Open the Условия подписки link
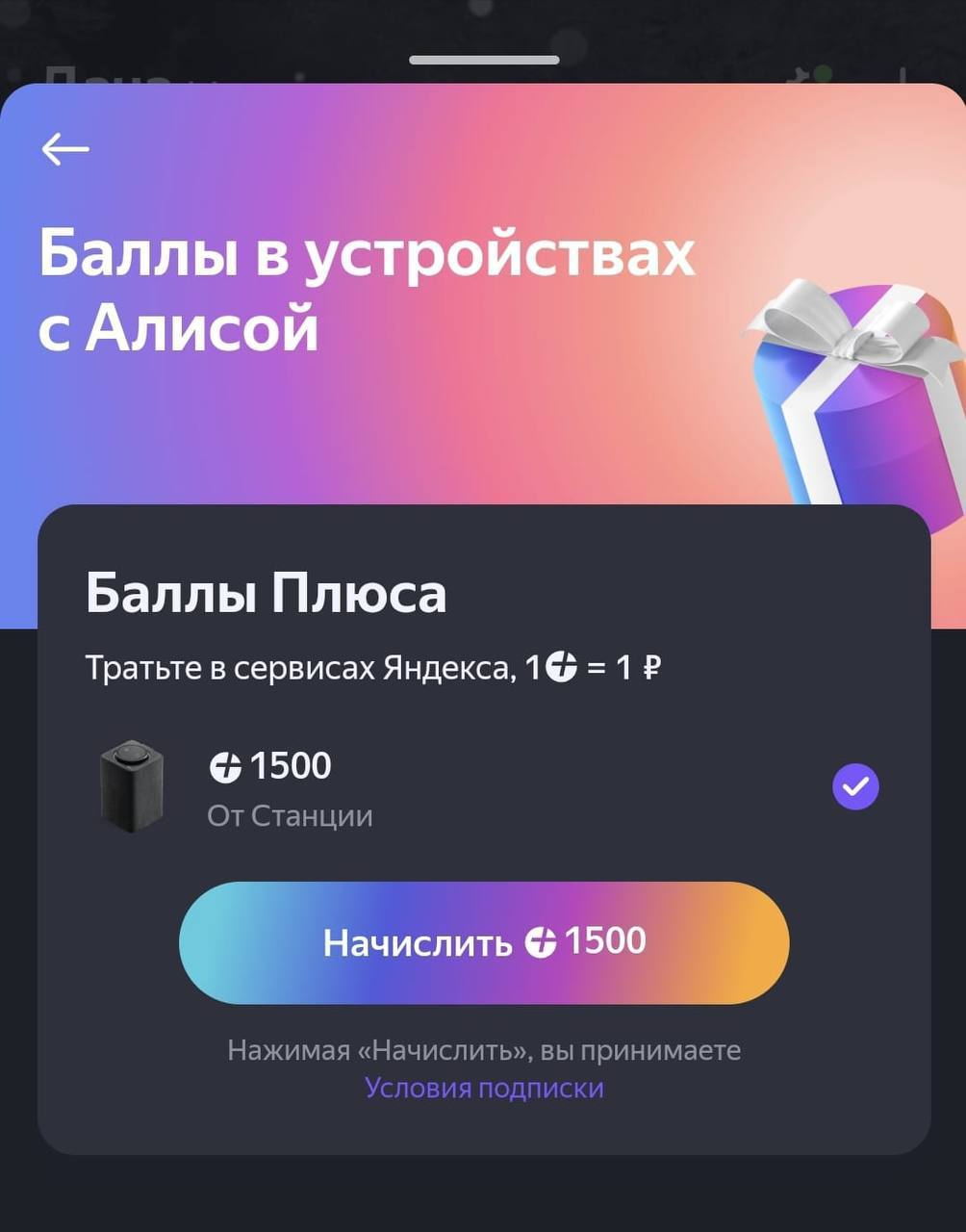This screenshot has width=966, height=1232. (x=484, y=1088)
